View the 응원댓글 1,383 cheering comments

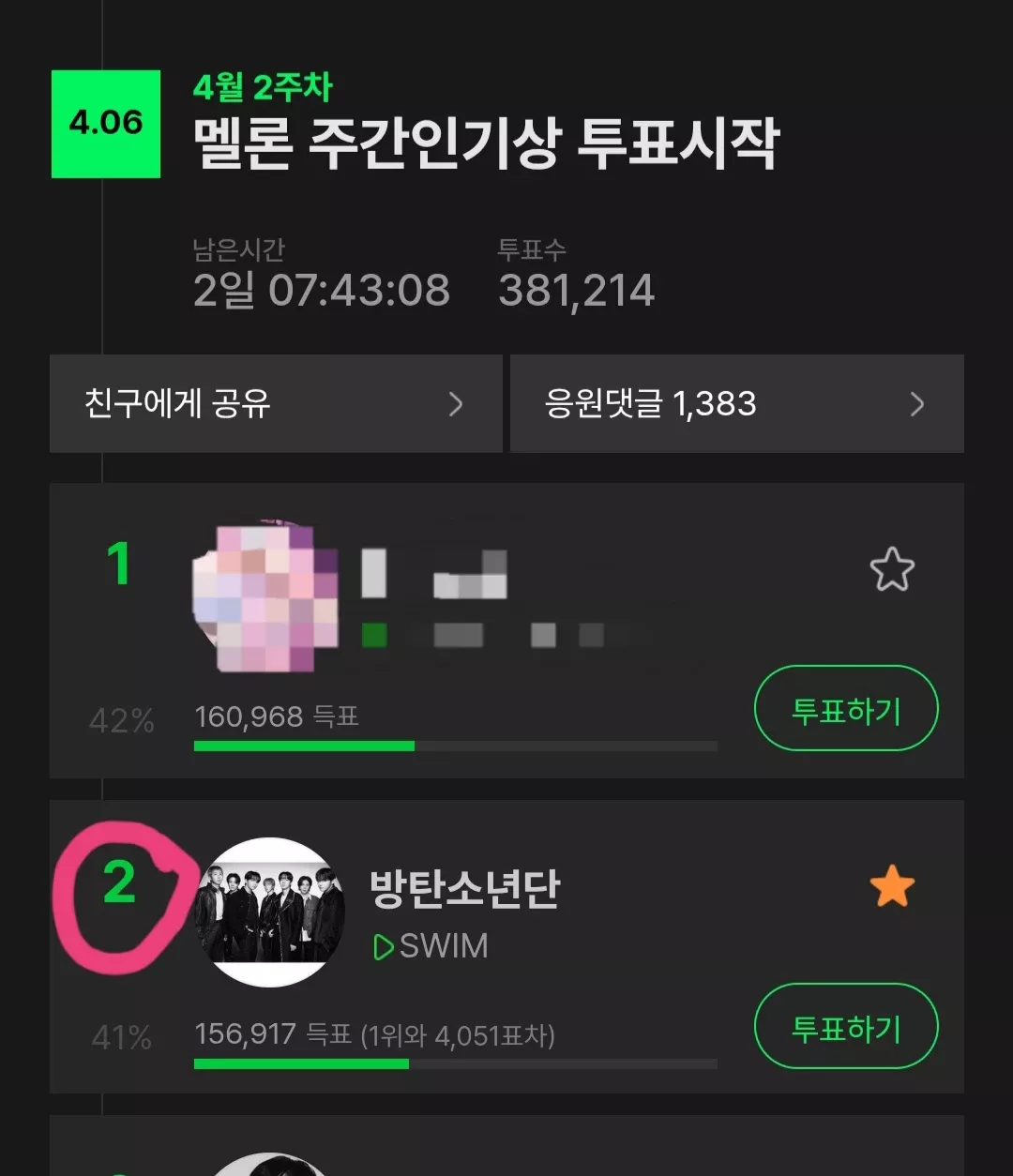[x=736, y=404]
